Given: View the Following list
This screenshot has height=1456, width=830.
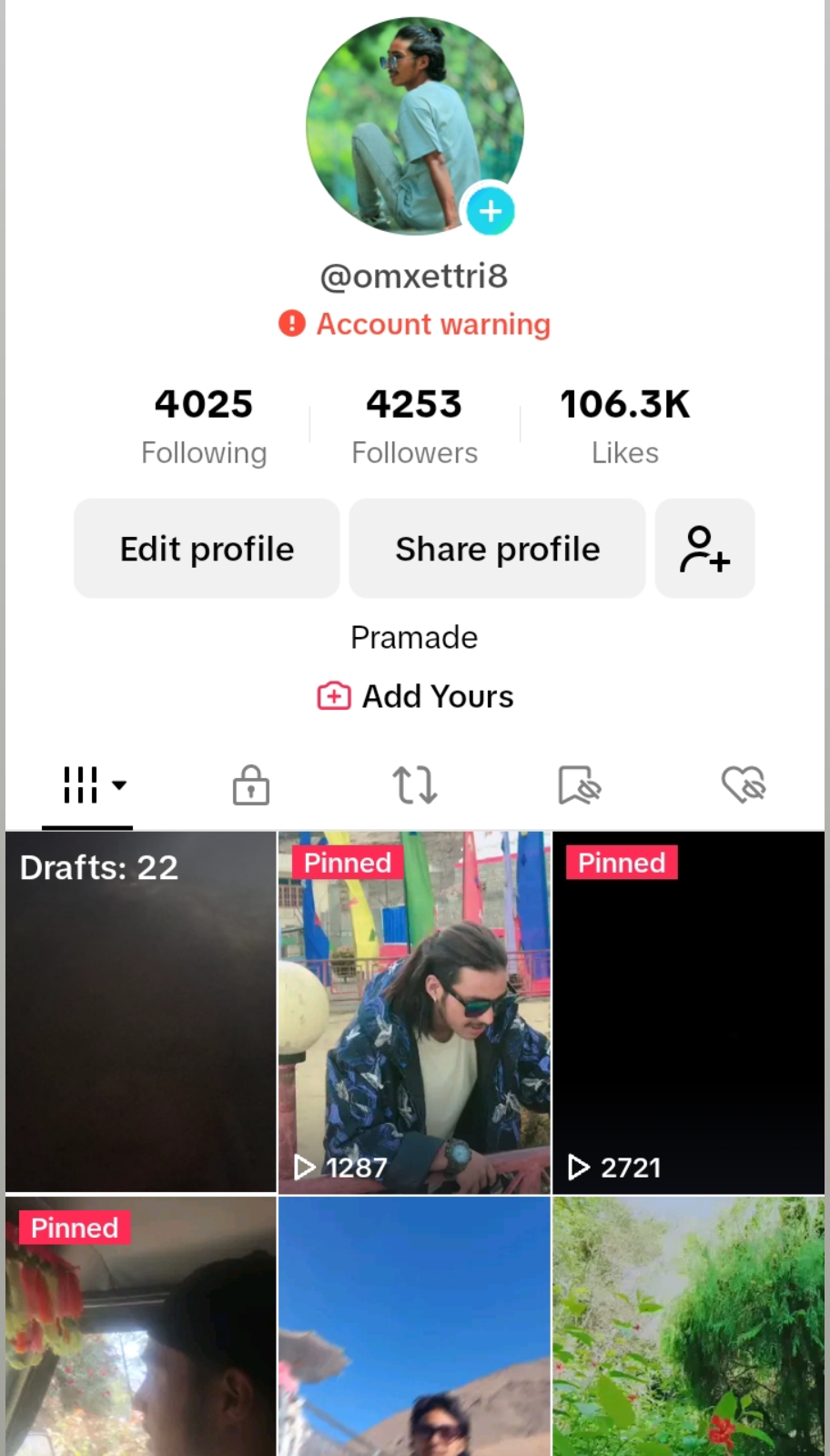Looking at the screenshot, I should point(204,425).
